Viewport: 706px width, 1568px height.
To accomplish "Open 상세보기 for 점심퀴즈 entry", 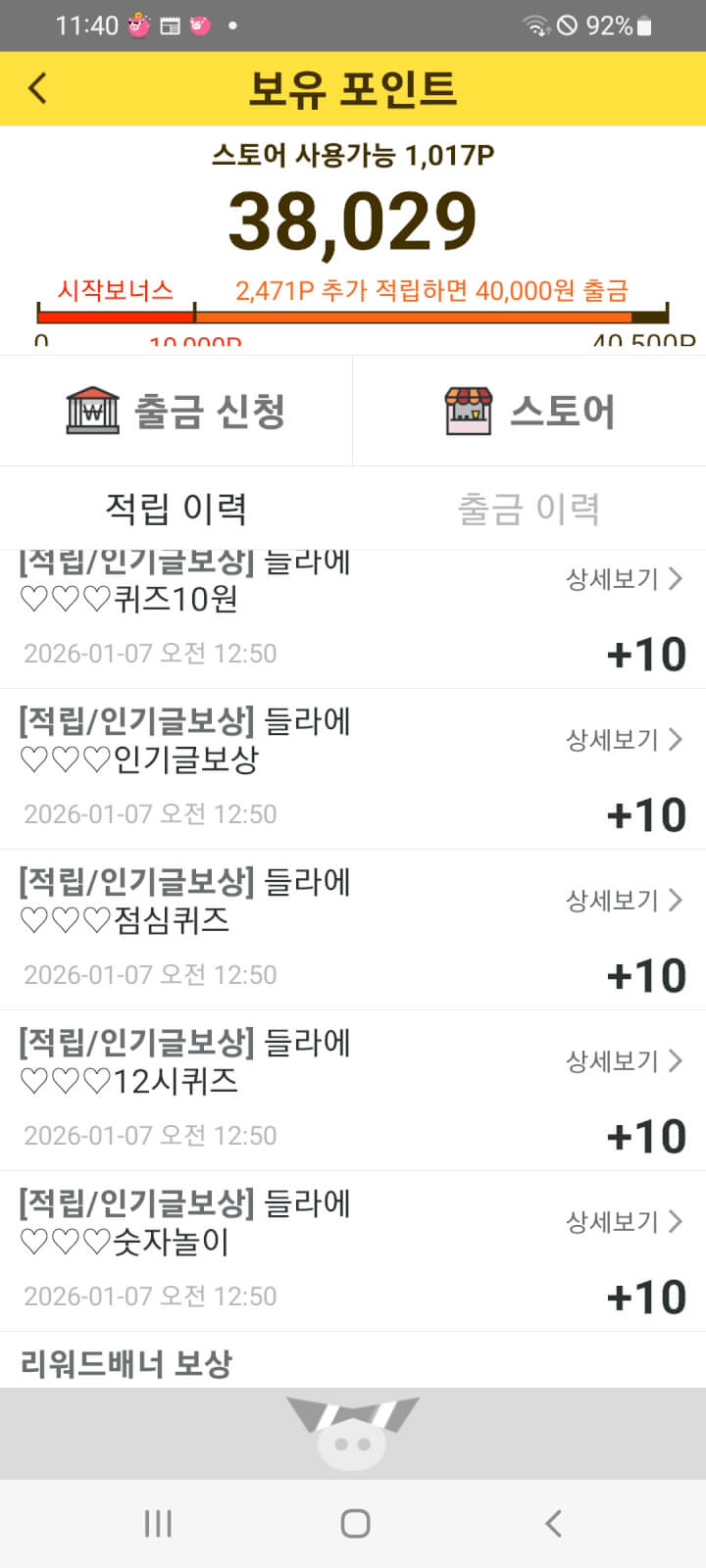I will 624,901.
